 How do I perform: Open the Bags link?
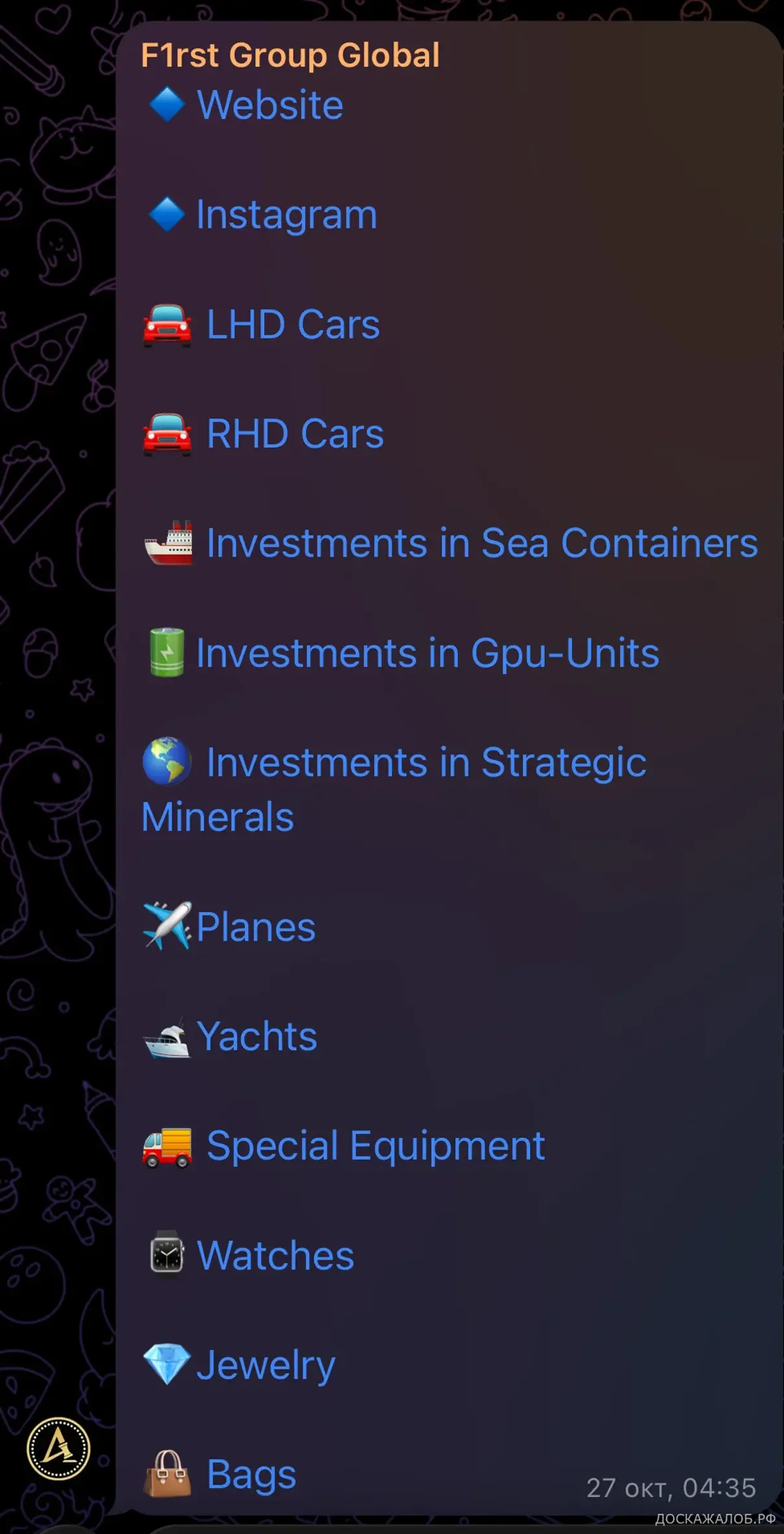pyautogui.click(x=251, y=1474)
